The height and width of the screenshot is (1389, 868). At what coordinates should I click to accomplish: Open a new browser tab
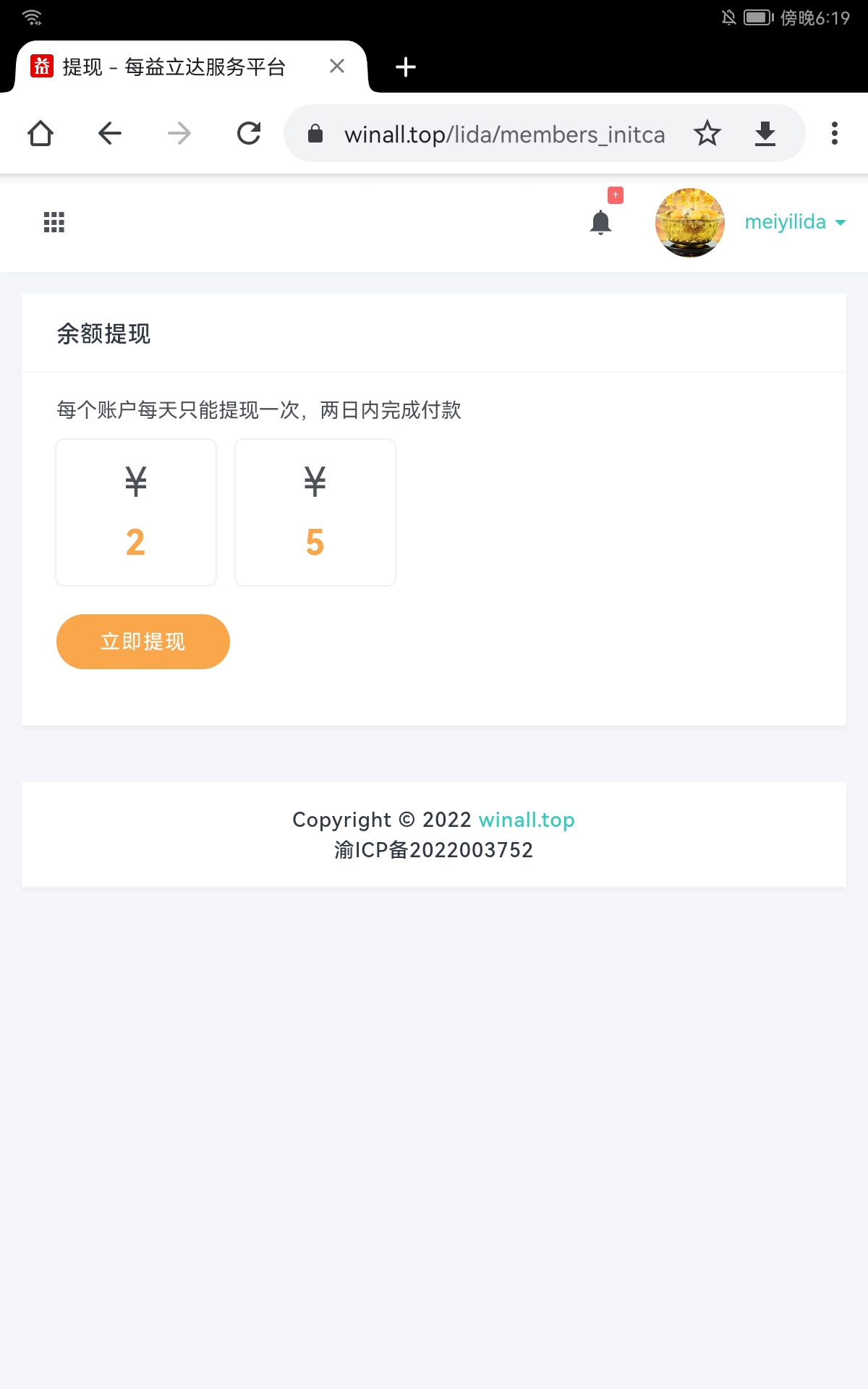406,67
